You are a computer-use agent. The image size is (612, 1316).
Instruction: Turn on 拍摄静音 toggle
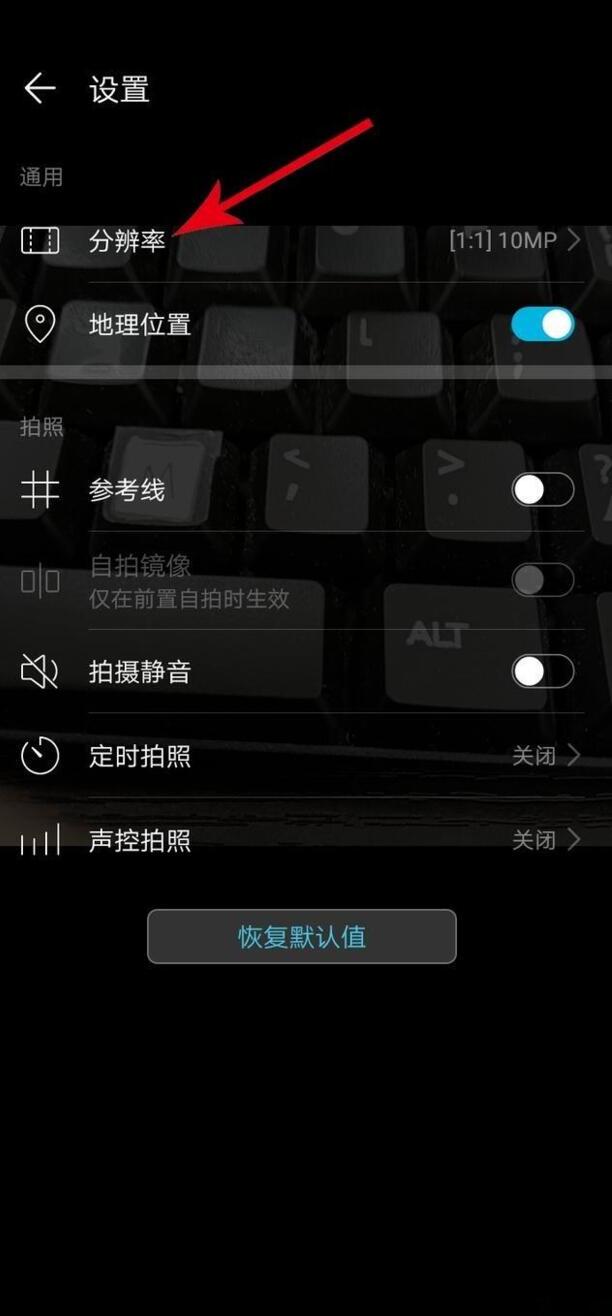(542, 672)
